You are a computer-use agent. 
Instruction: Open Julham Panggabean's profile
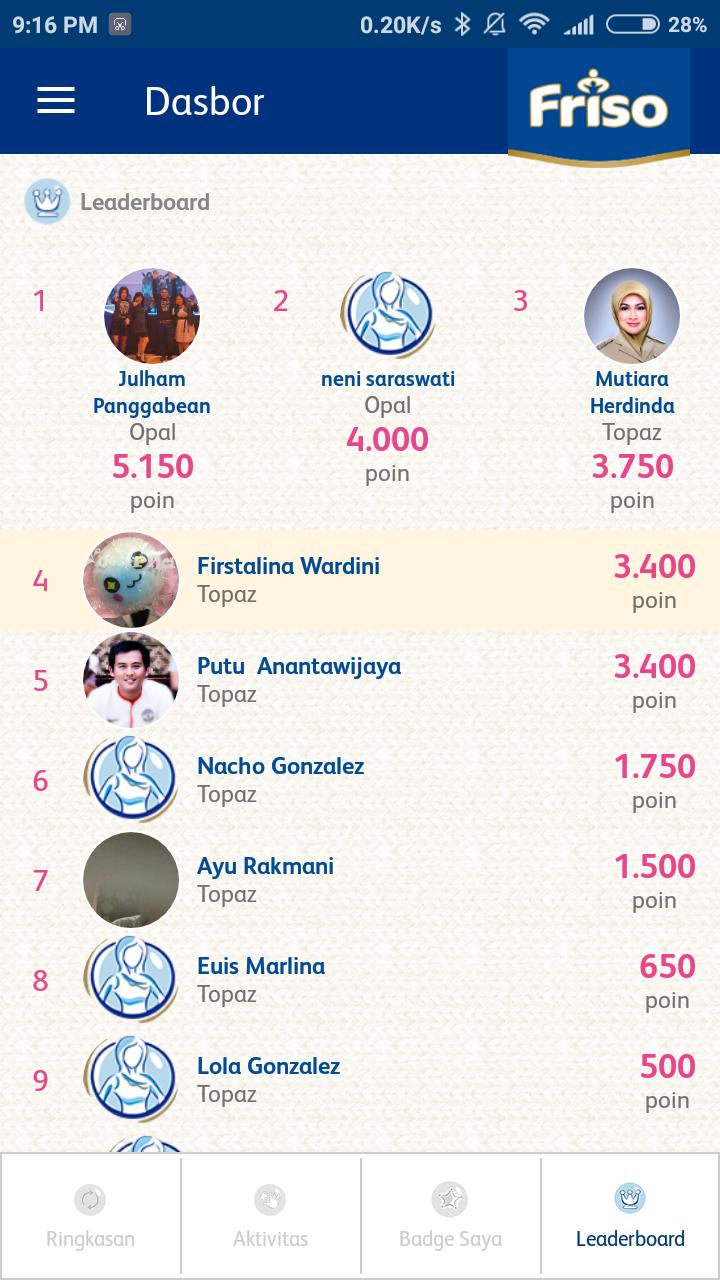coord(152,317)
